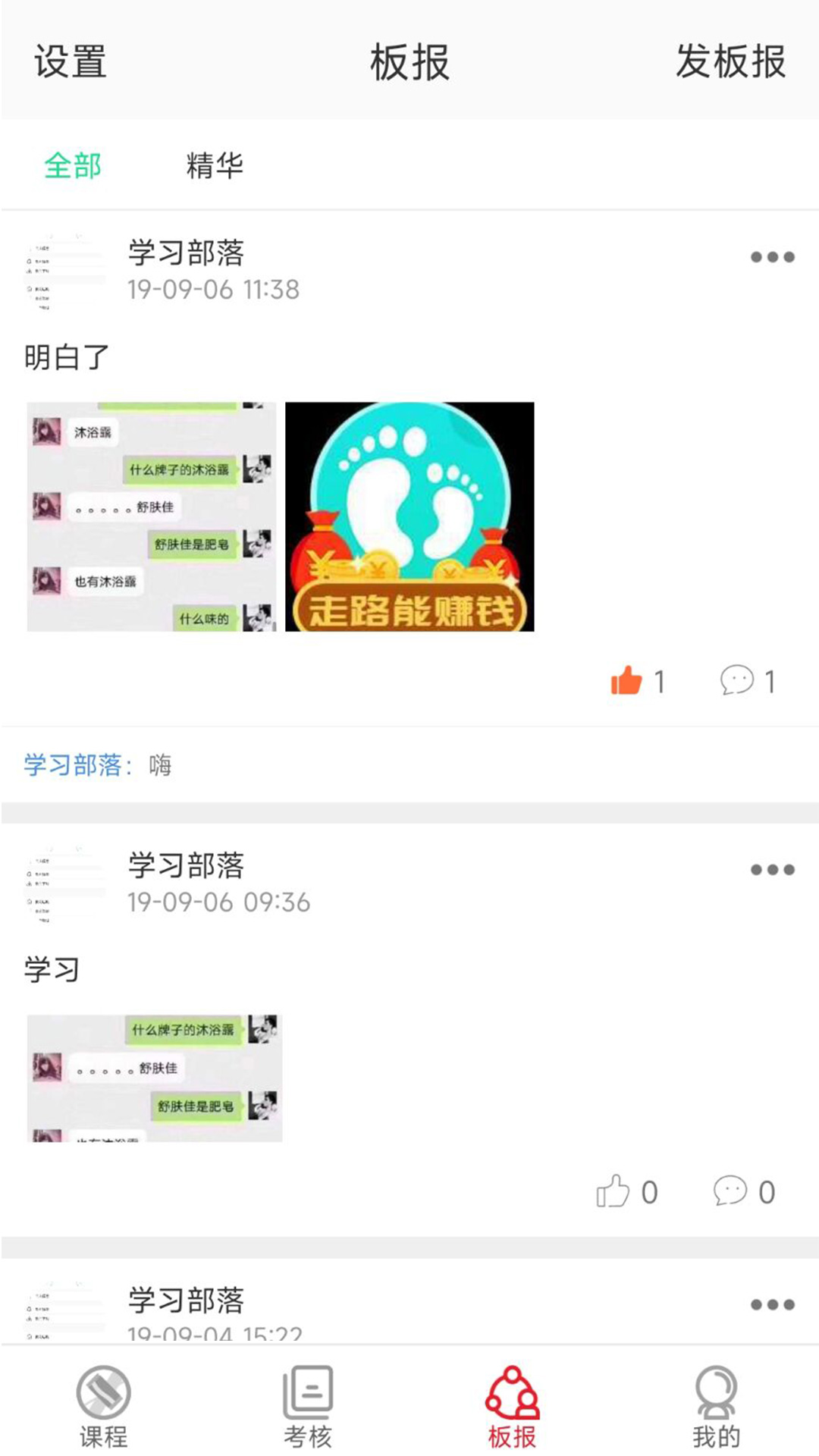This screenshot has height=1456, width=819.
Task: Open the image in the 学习 post
Action: (155, 1078)
